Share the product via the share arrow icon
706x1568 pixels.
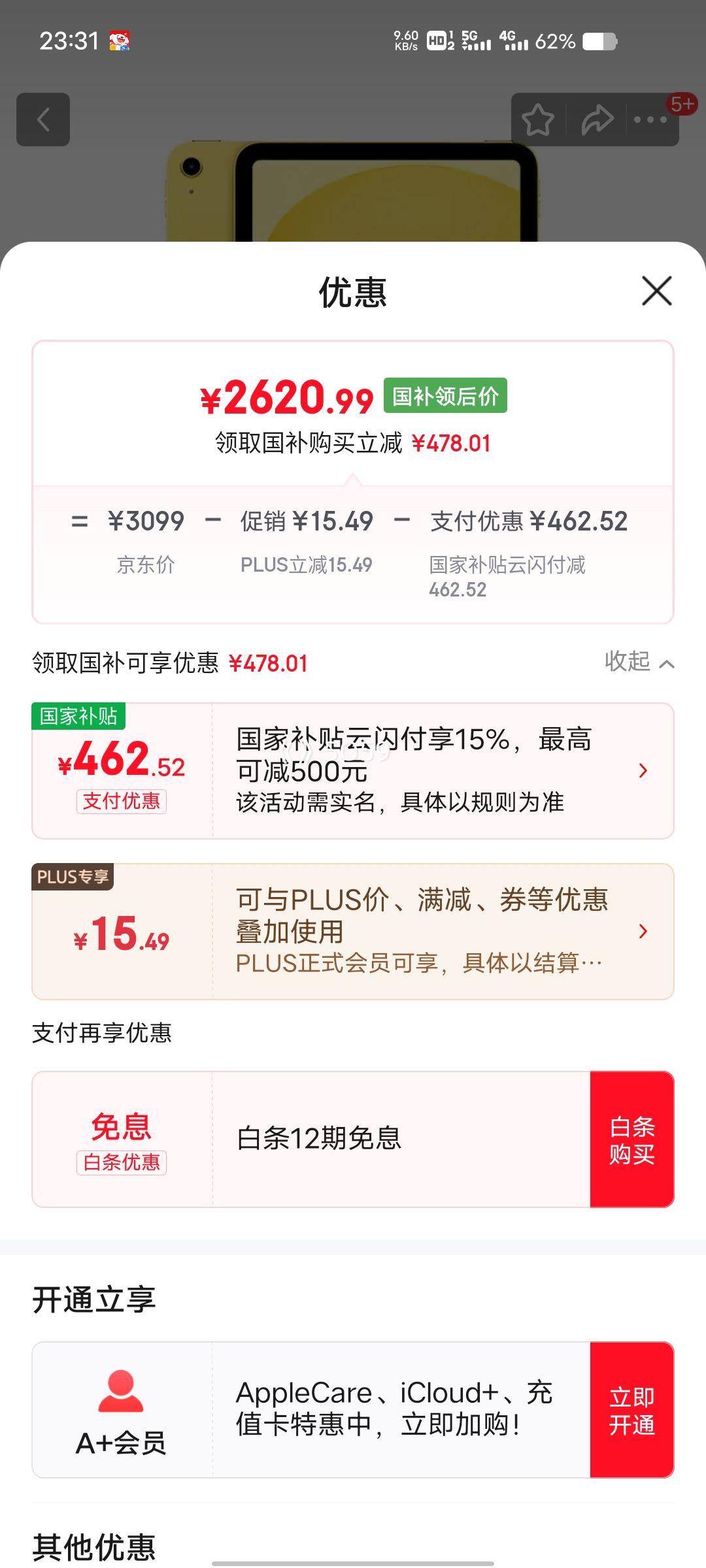(596, 119)
